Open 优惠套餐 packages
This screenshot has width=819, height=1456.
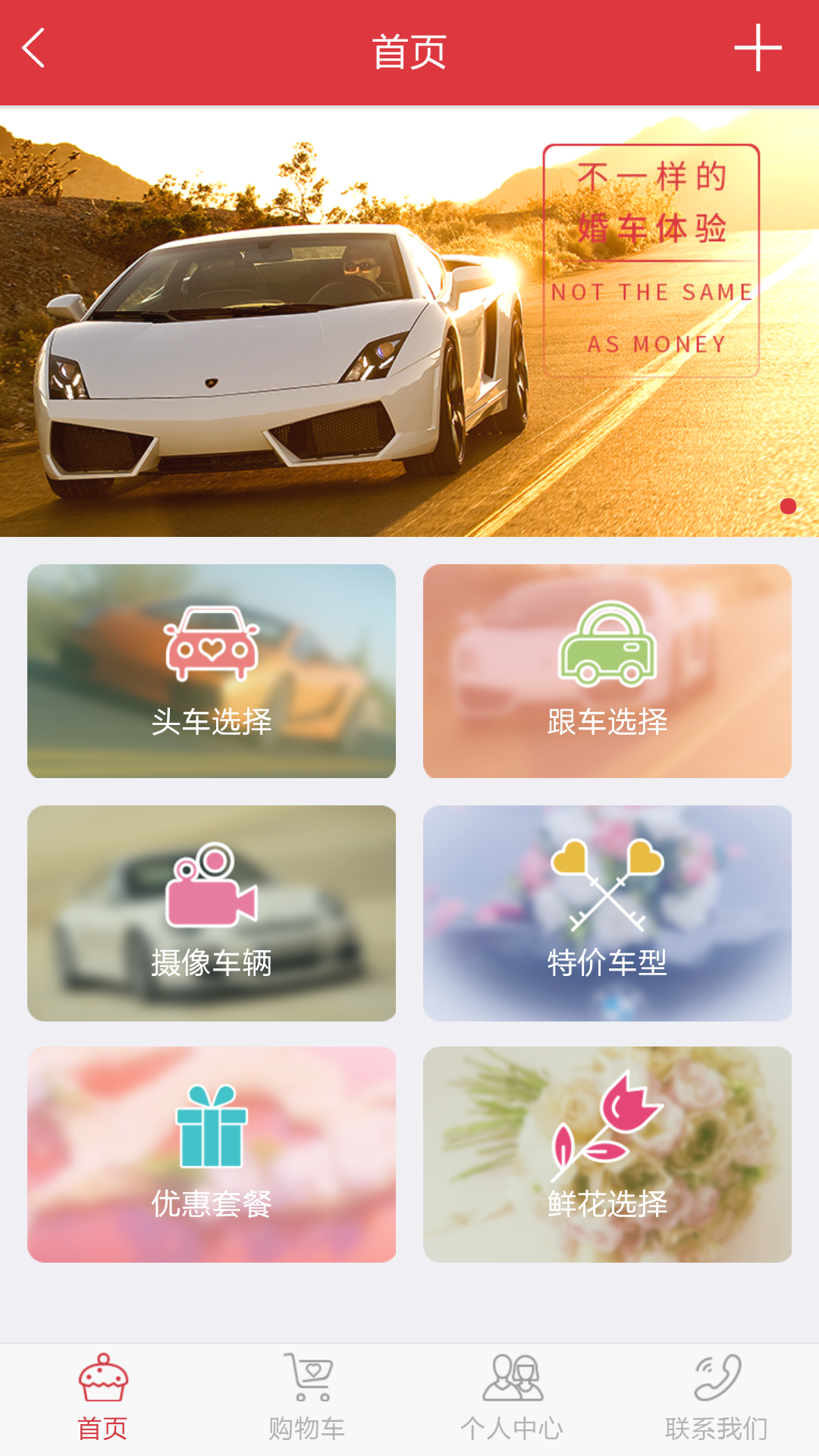[212, 1154]
